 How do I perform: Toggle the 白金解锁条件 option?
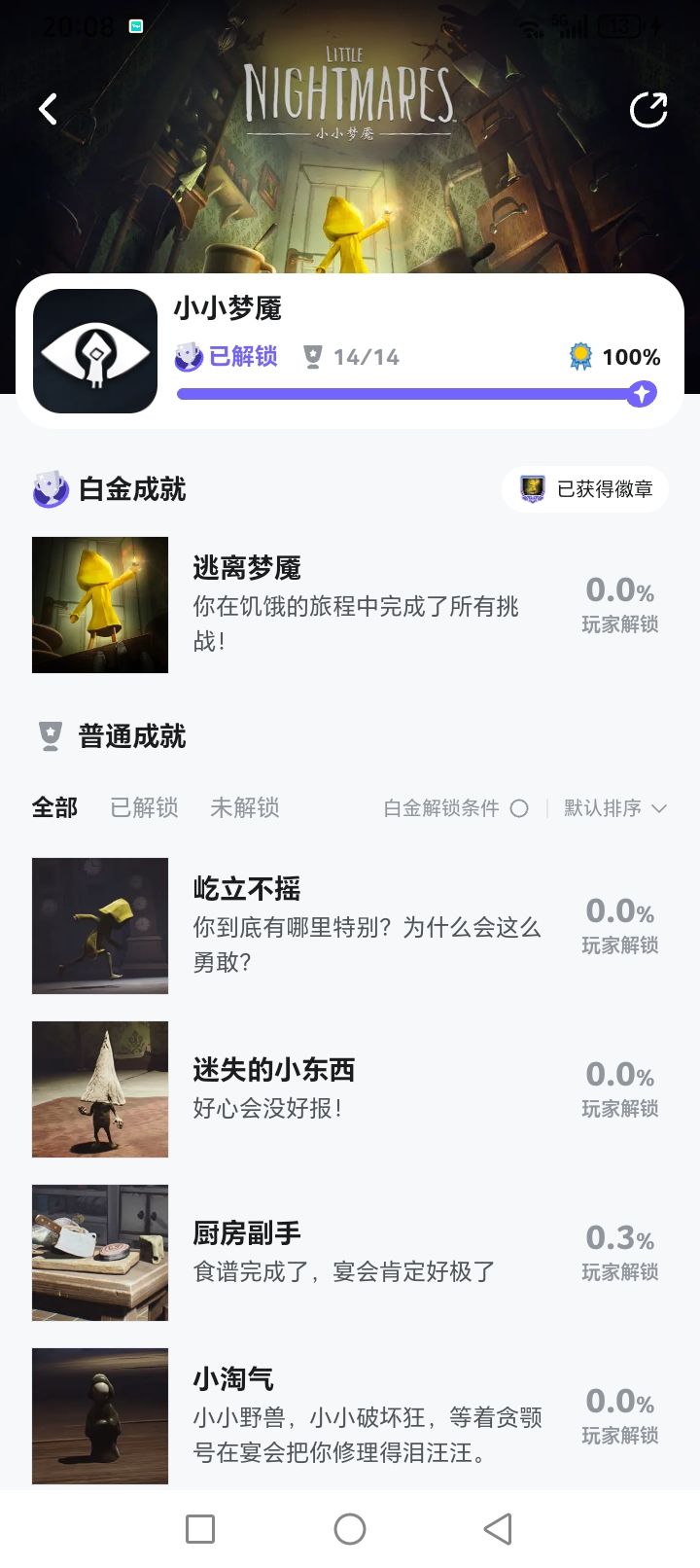pos(519,808)
